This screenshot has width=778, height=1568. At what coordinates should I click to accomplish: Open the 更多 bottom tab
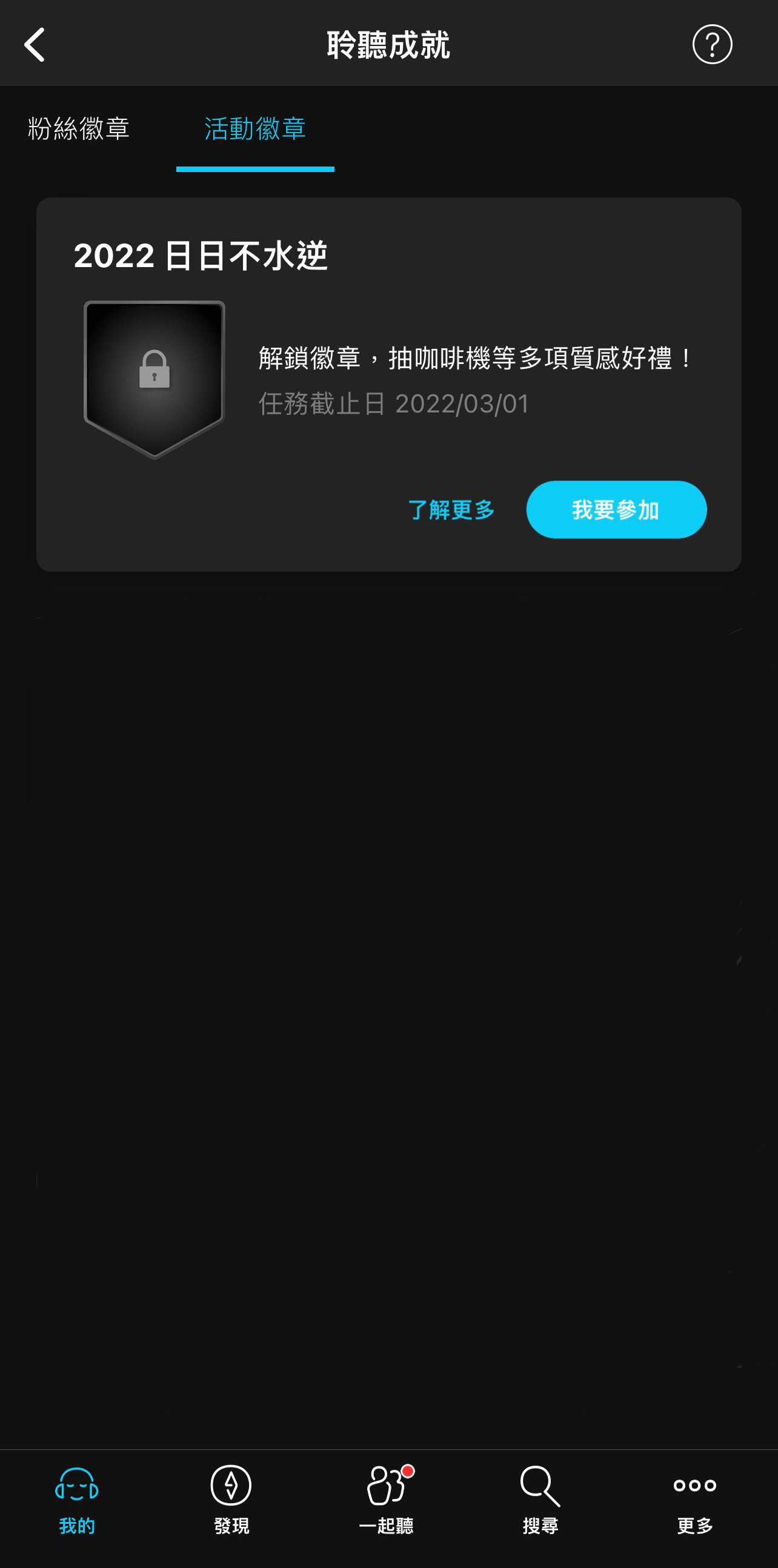[694, 1500]
